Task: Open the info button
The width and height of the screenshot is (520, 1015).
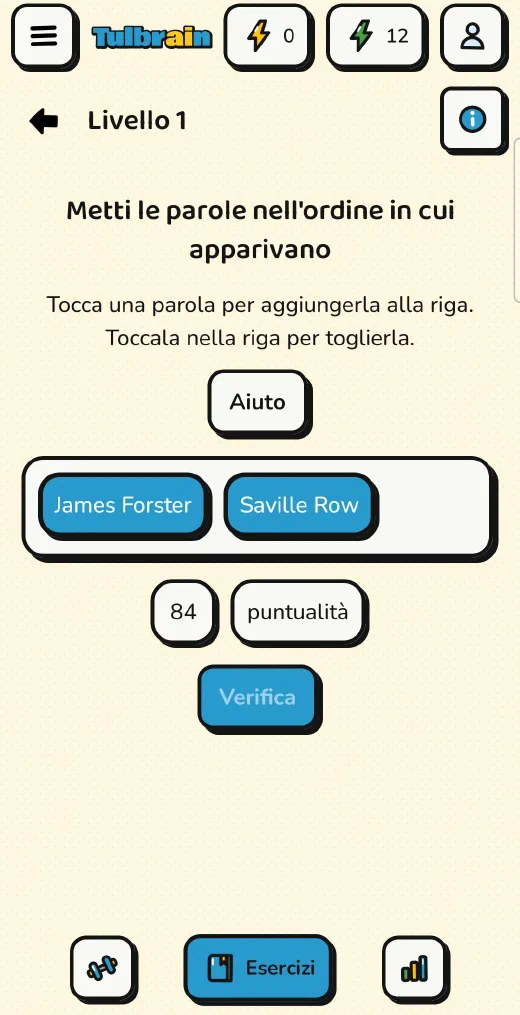Action: pyautogui.click(x=472, y=120)
